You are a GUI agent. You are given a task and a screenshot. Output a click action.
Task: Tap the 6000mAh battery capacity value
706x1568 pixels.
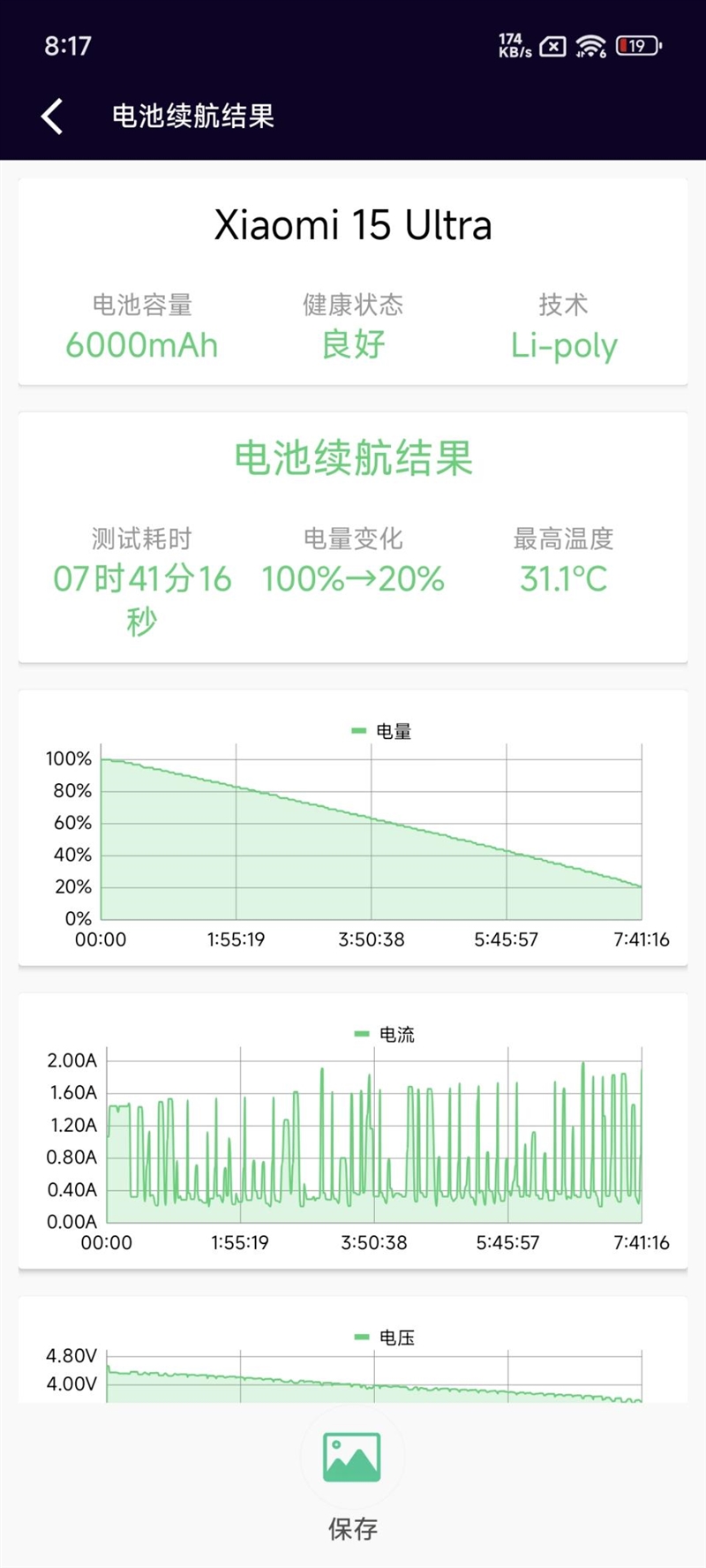click(143, 345)
